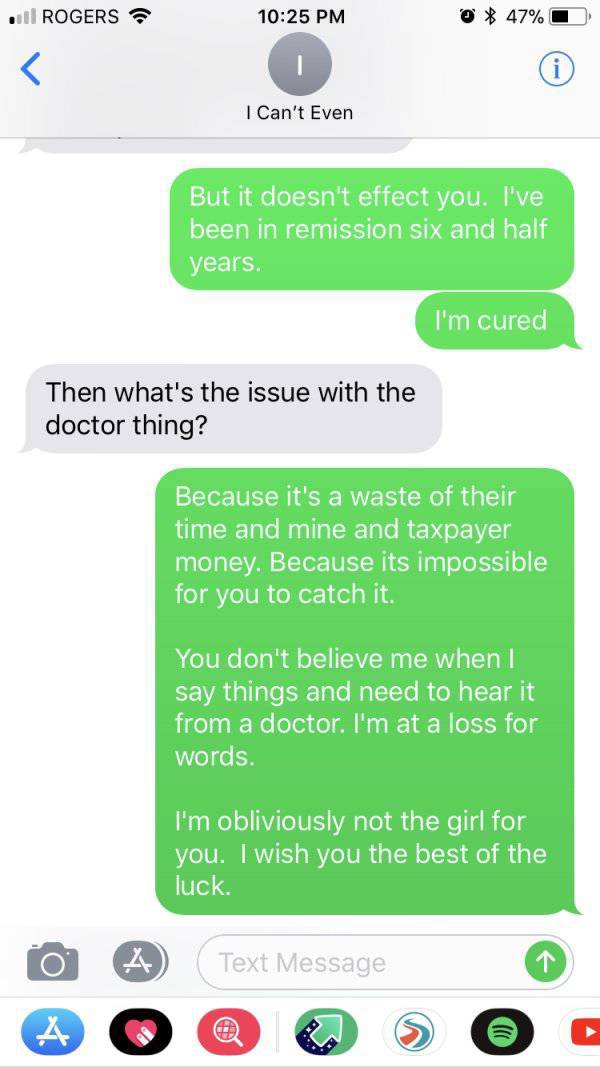Open conversation details info button
The height and width of the screenshot is (1067, 600).
[555, 68]
